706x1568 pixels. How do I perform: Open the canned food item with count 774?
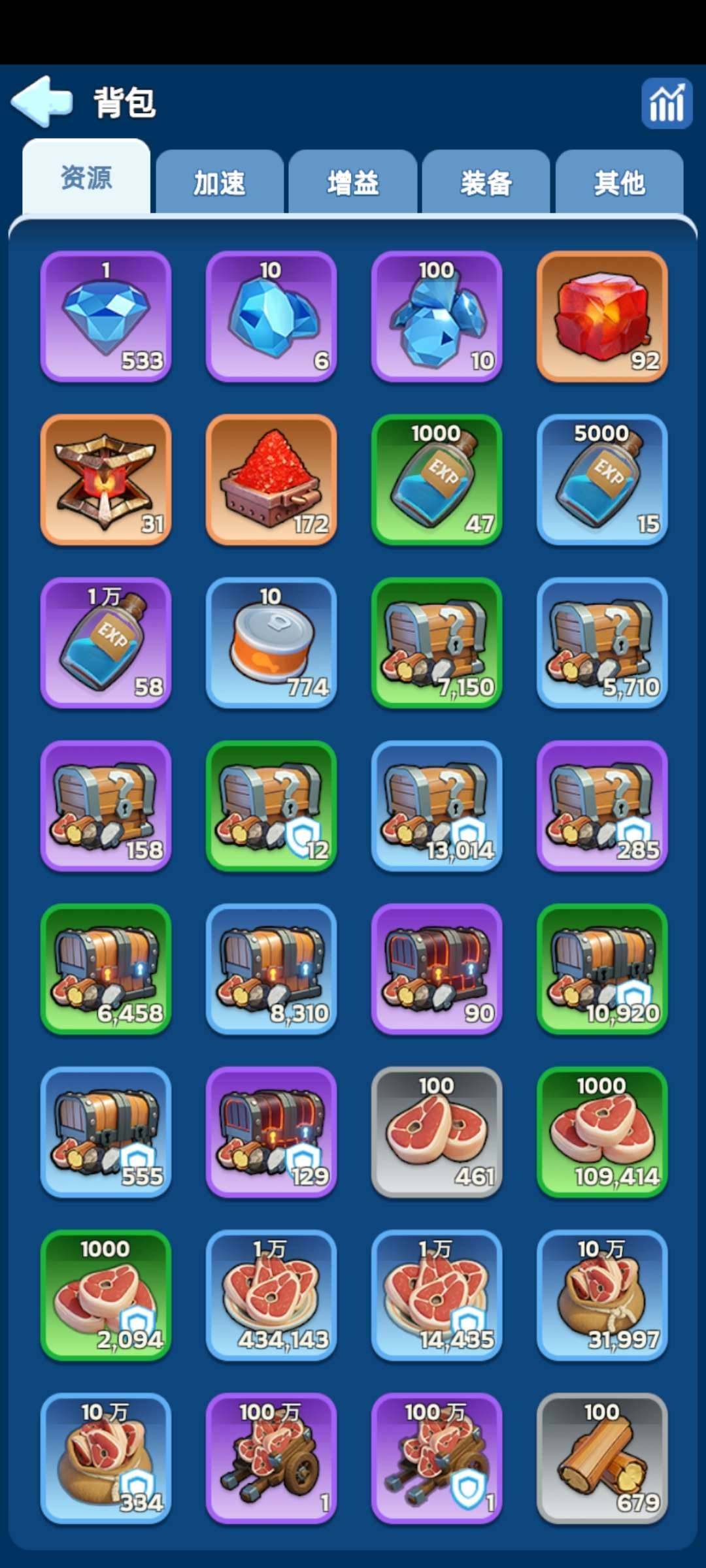click(x=271, y=644)
